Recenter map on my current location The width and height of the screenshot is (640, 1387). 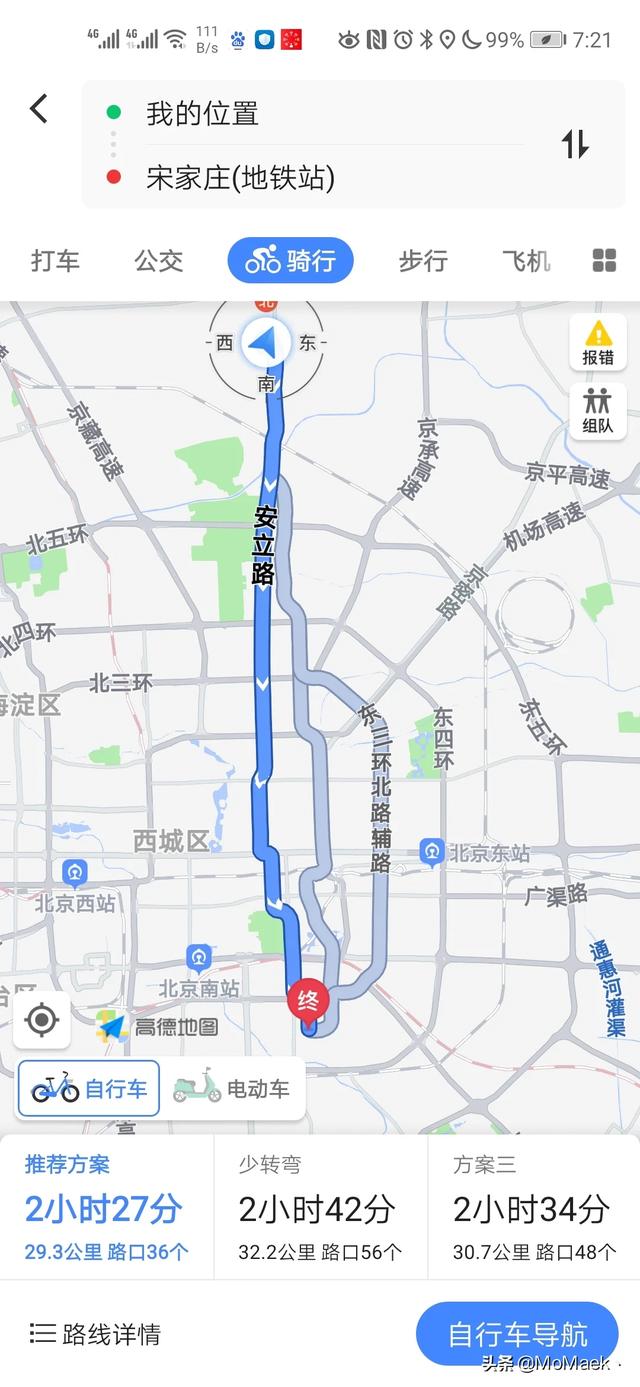pyautogui.click(x=42, y=1020)
